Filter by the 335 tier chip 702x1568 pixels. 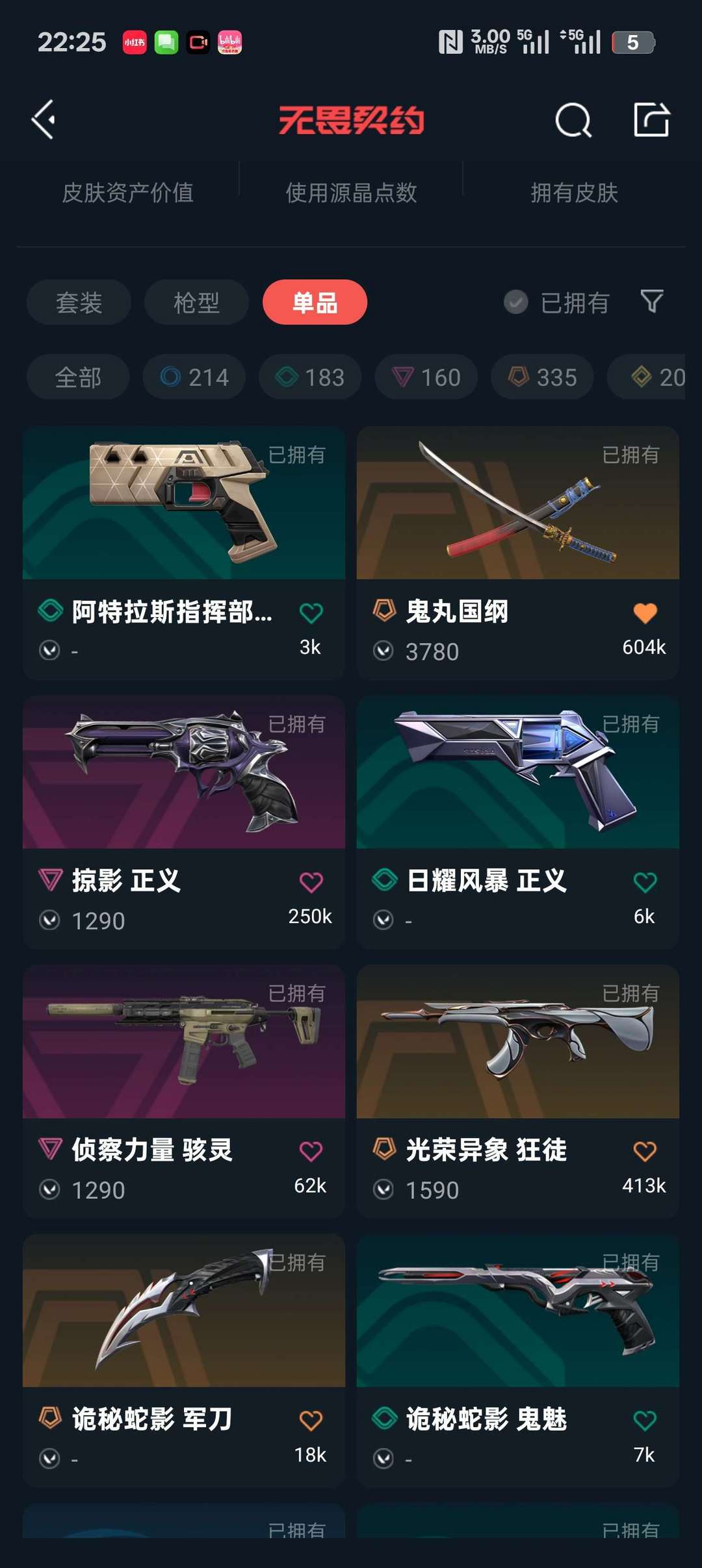[x=542, y=377]
